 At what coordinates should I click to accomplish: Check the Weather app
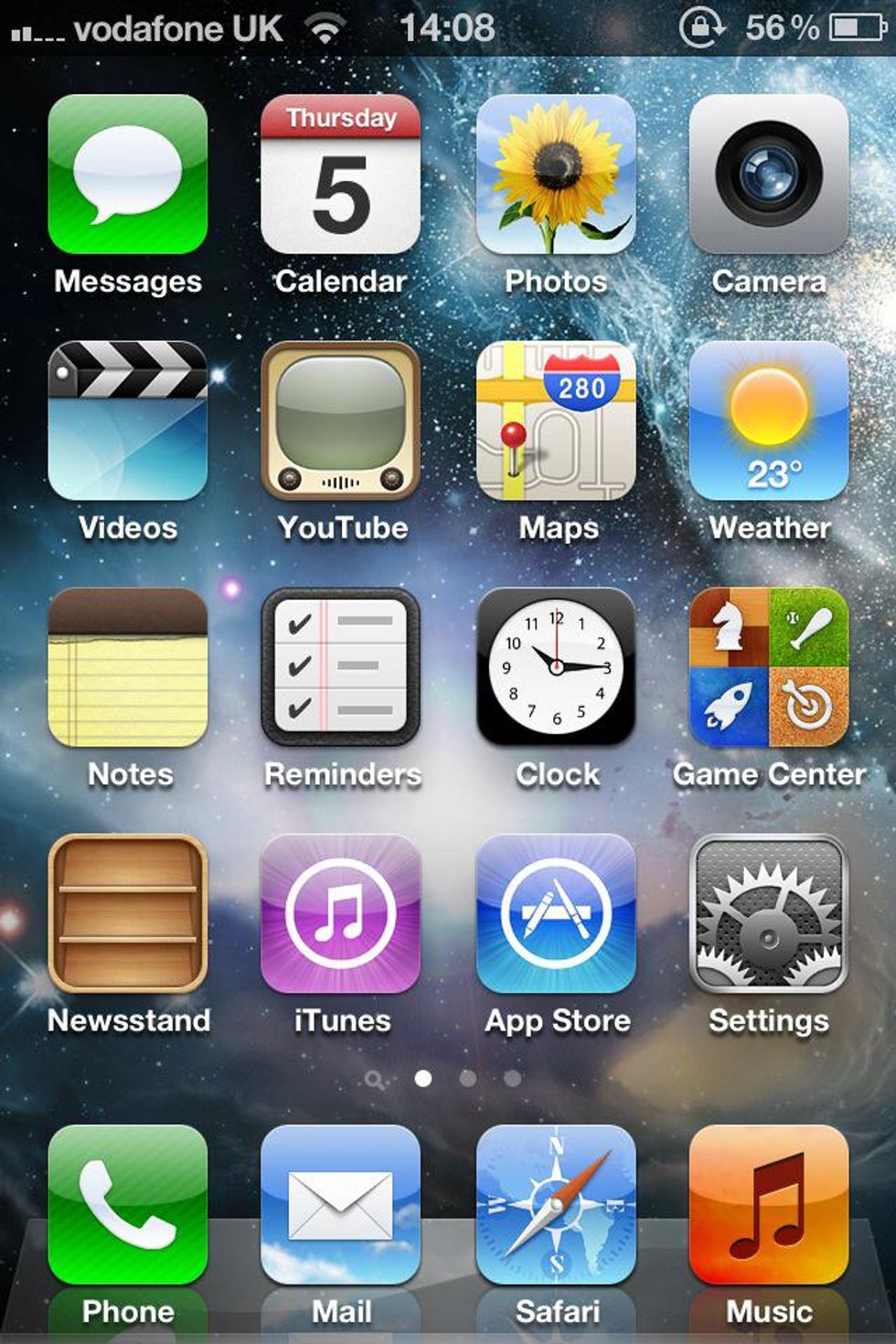[768, 421]
